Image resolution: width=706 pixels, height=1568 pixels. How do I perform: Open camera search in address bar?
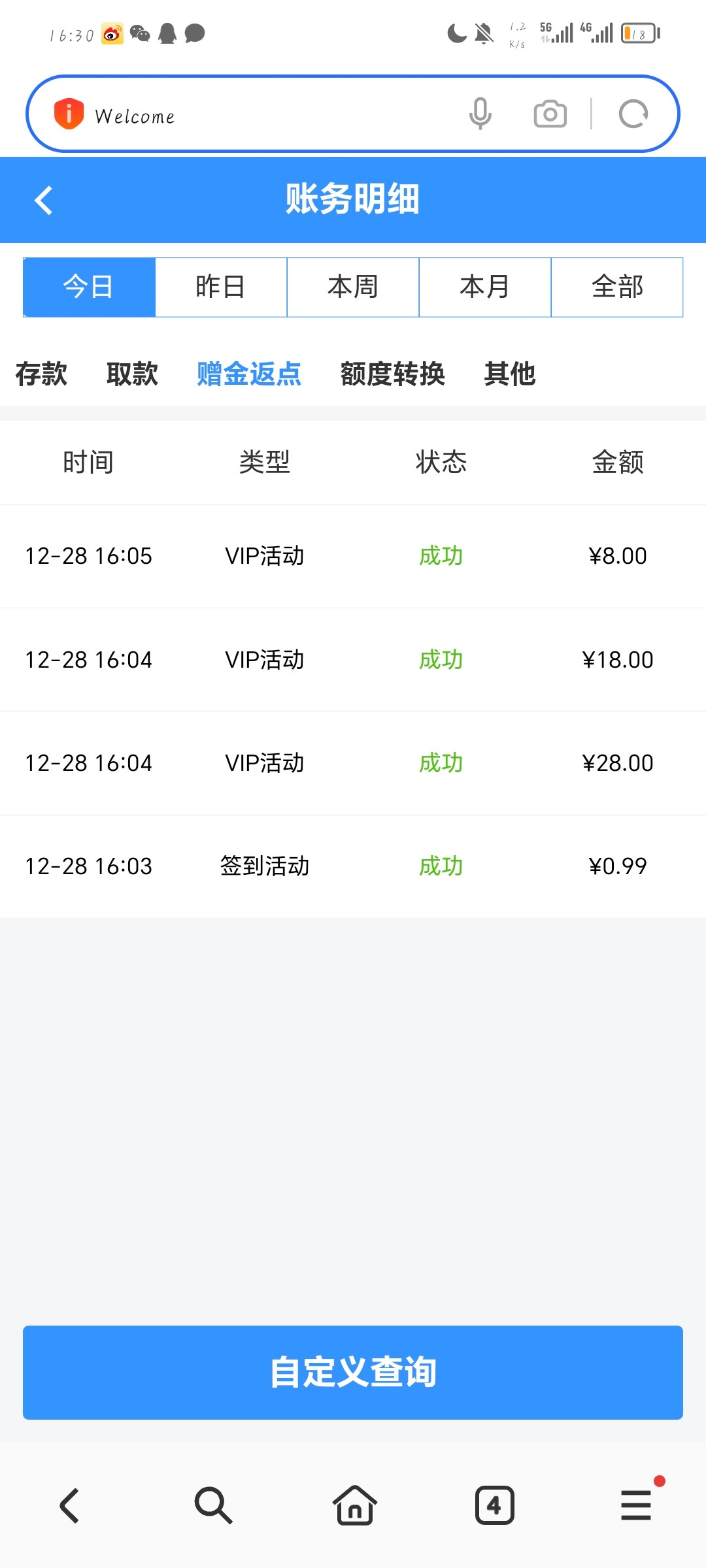(550, 114)
